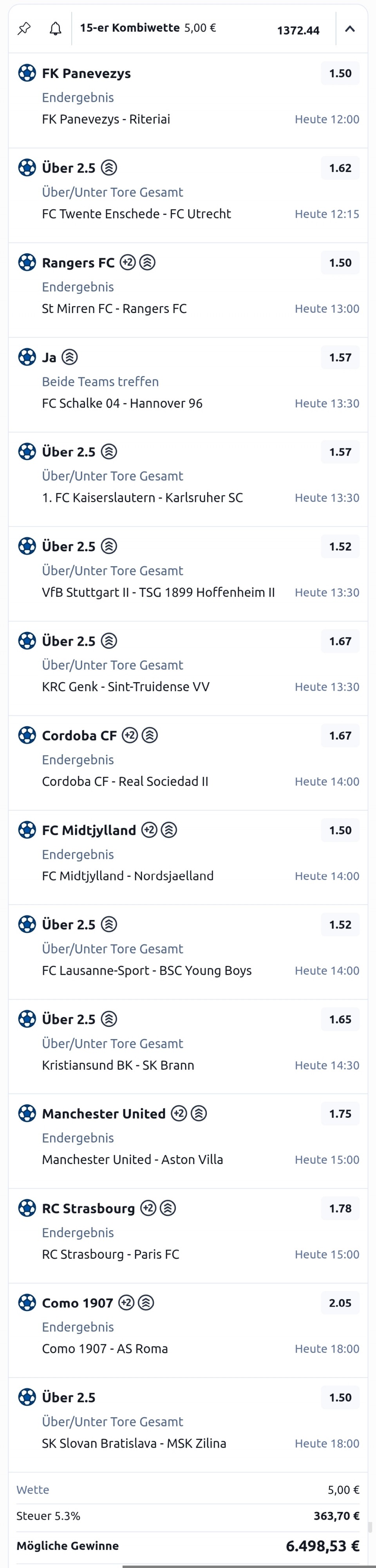Open the Cordoba CF - Real Sociedad II match

tap(125, 781)
